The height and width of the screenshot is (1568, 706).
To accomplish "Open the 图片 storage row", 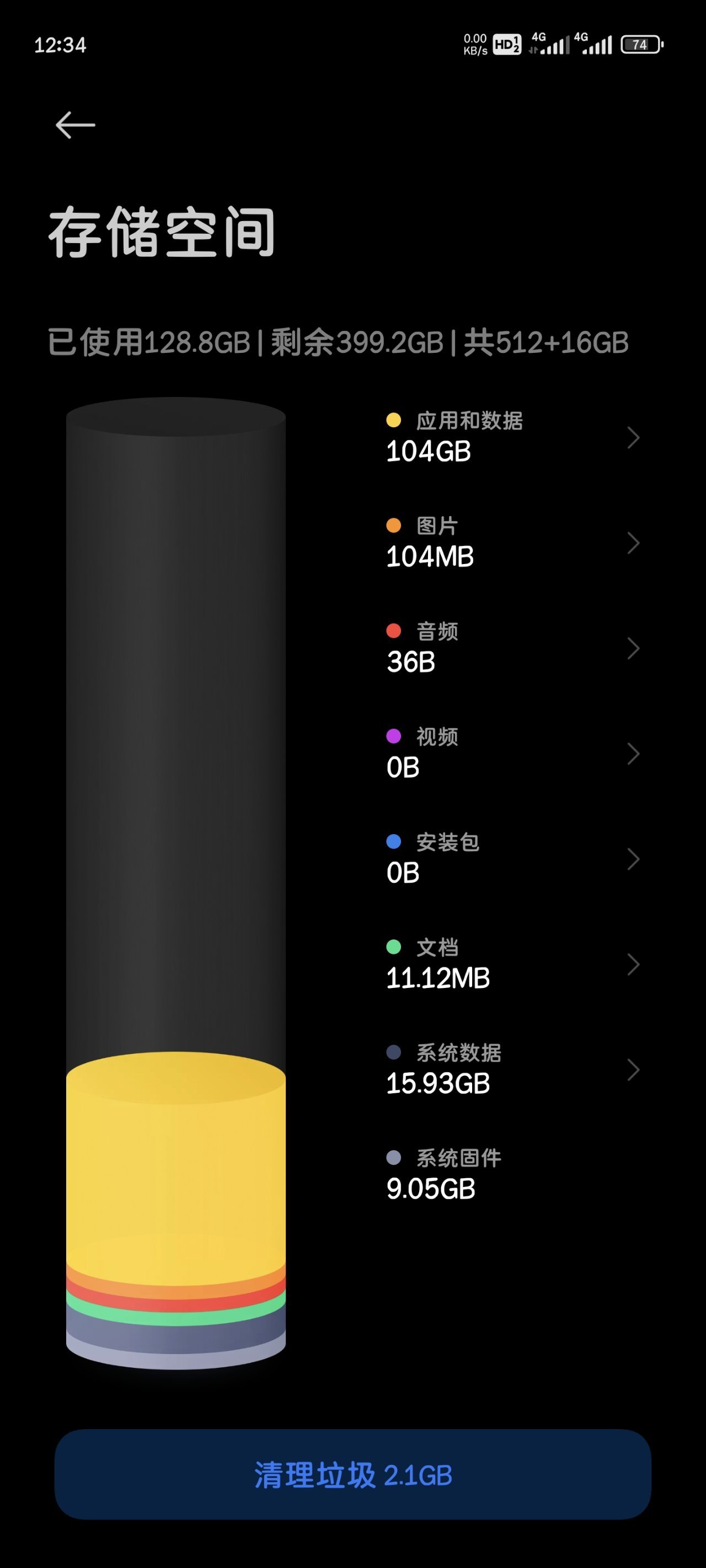I will point(512,543).
